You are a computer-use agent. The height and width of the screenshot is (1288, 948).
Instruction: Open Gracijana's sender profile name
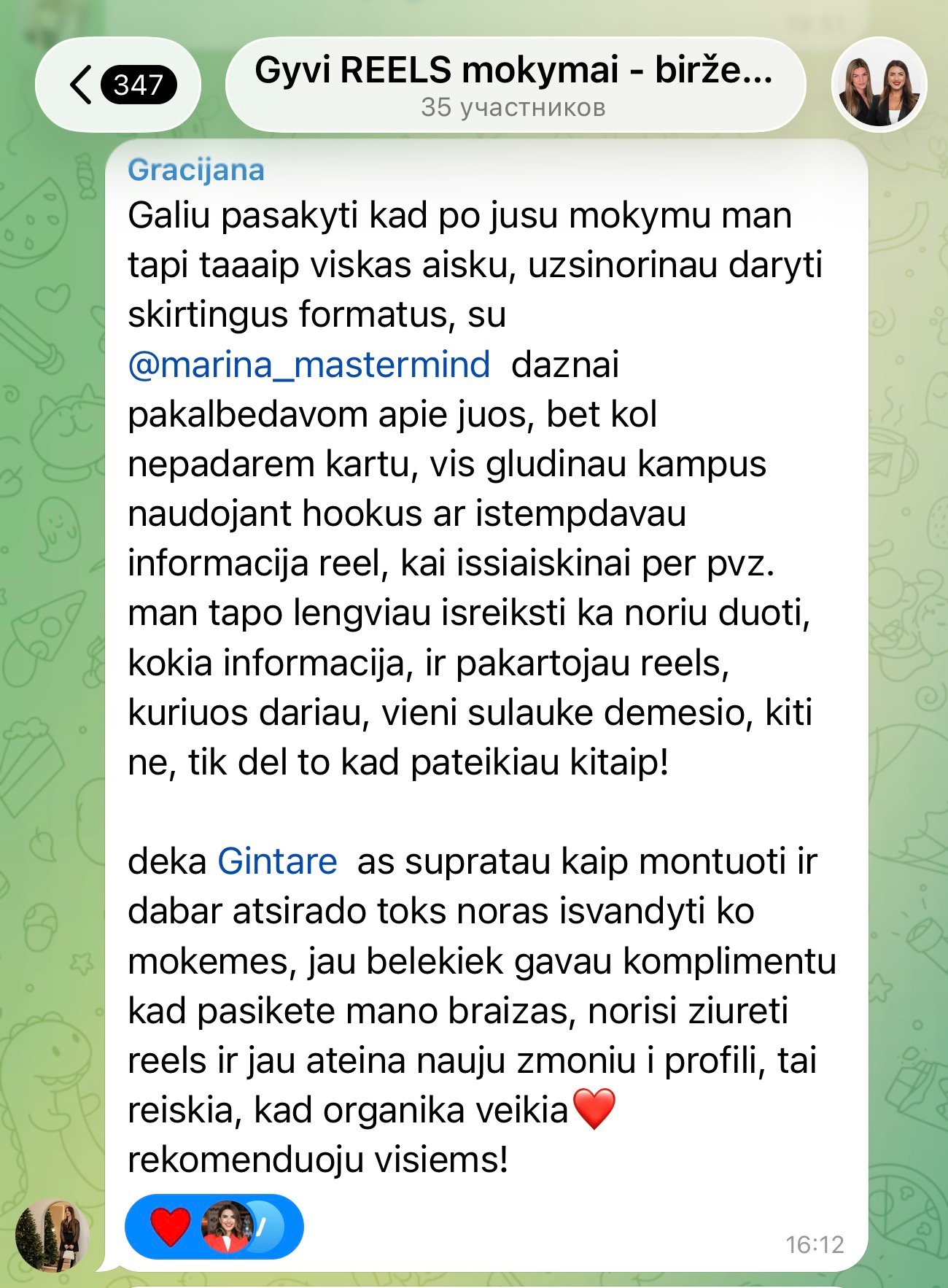click(196, 170)
